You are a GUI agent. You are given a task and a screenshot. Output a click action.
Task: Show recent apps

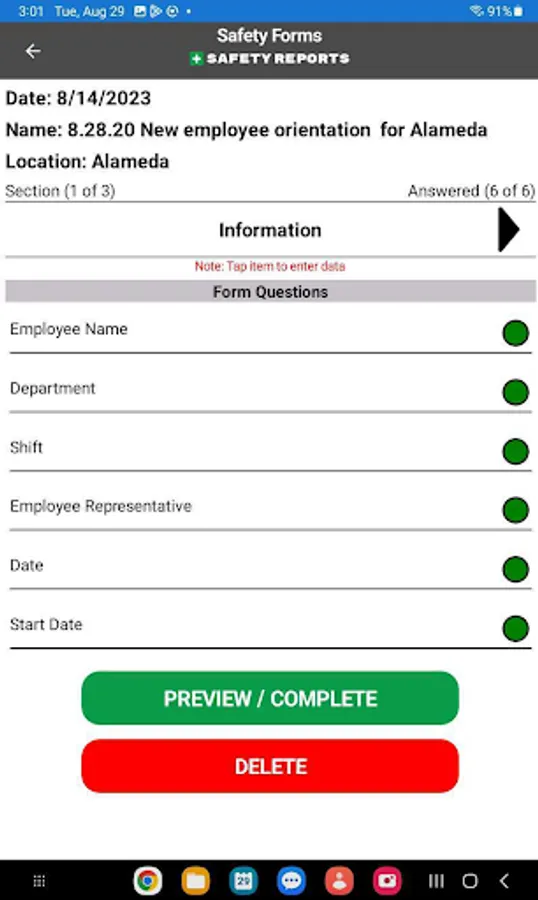pos(436,880)
